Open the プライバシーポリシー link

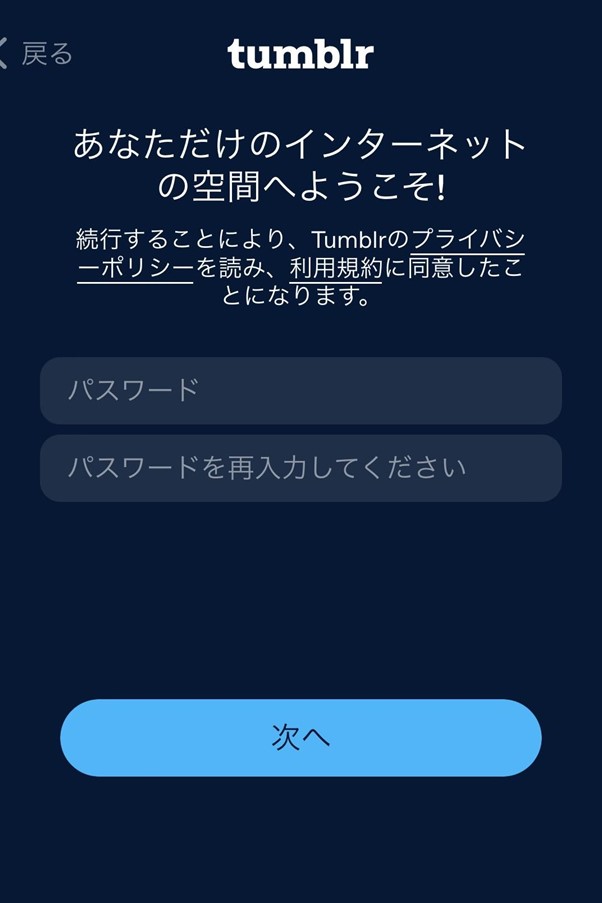[x=467, y=240]
